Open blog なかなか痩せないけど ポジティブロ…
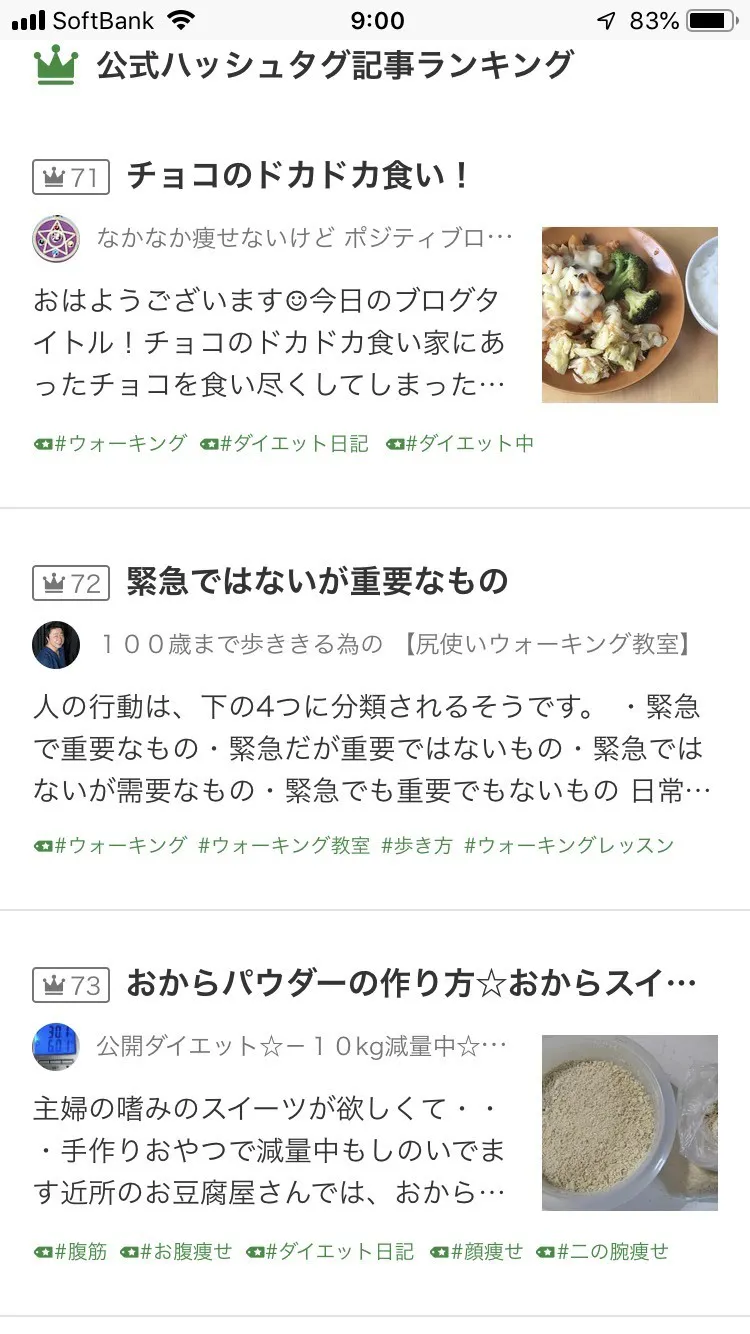The height and width of the screenshot is (1334, 750). pyautogui.click(x=304, y=239)
